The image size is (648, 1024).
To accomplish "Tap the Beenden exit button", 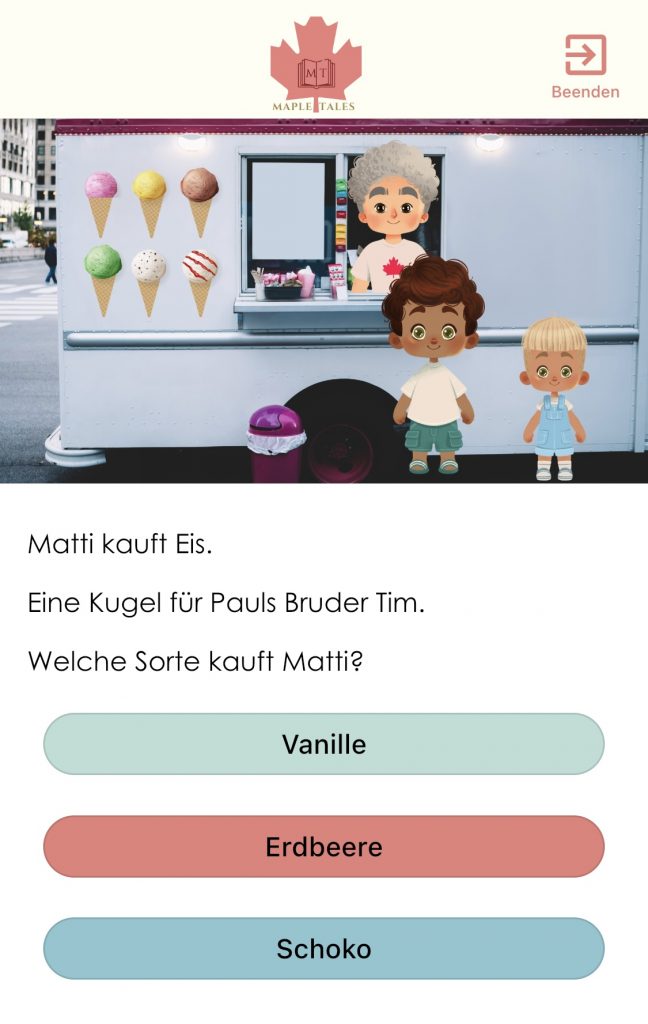I will pyautogui.click(x=585, y=66).
